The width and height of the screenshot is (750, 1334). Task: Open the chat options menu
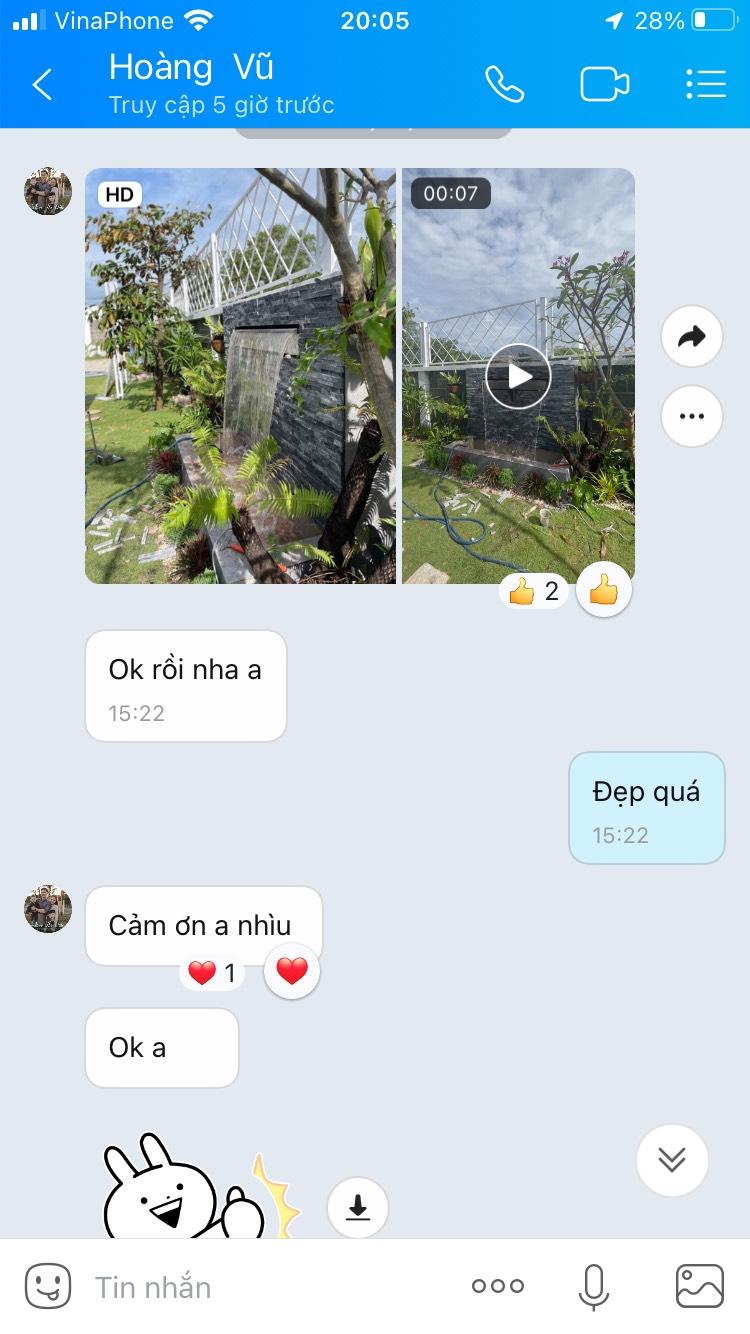706,85
